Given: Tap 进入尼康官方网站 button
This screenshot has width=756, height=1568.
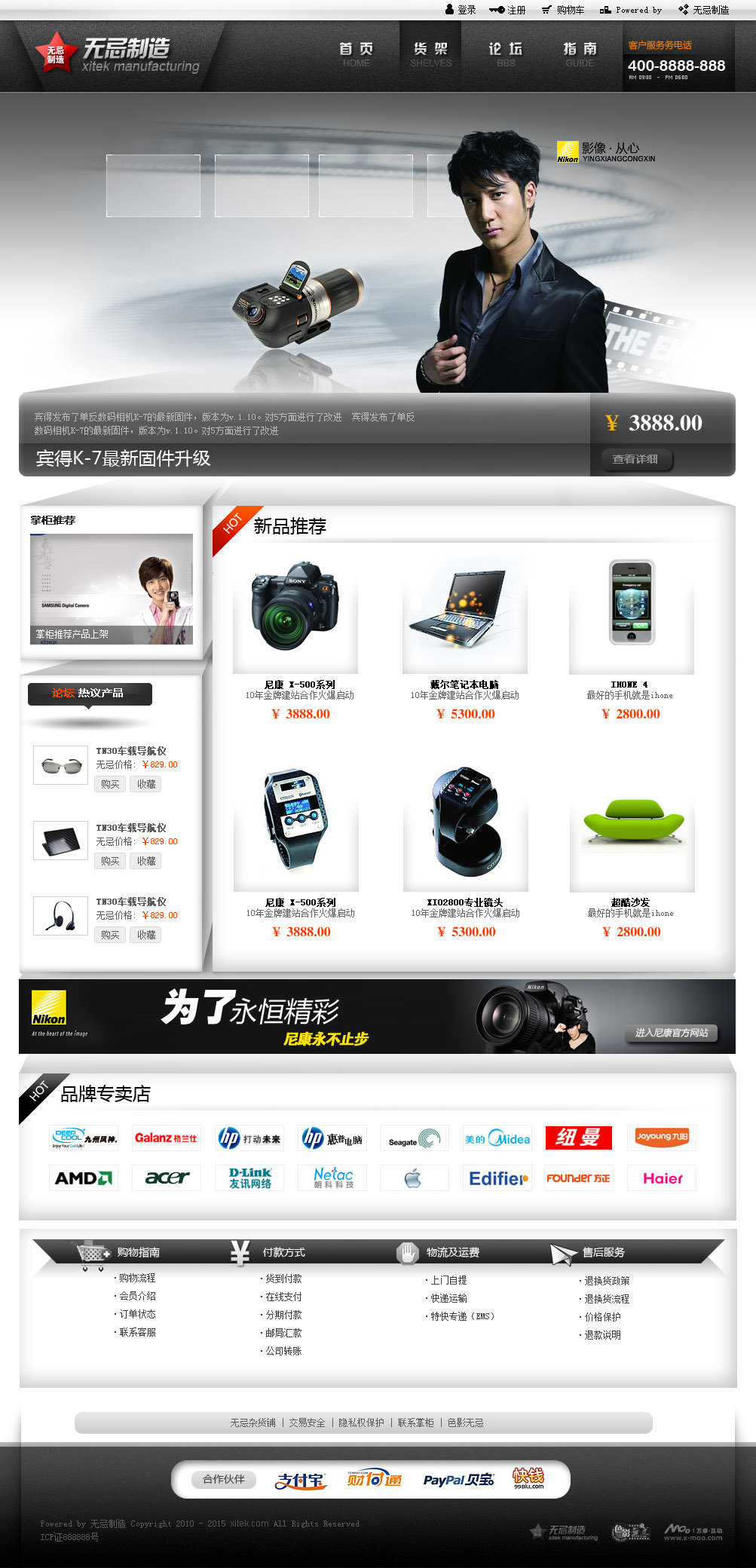Looking at the screenshot, I should coord(671,1033).
